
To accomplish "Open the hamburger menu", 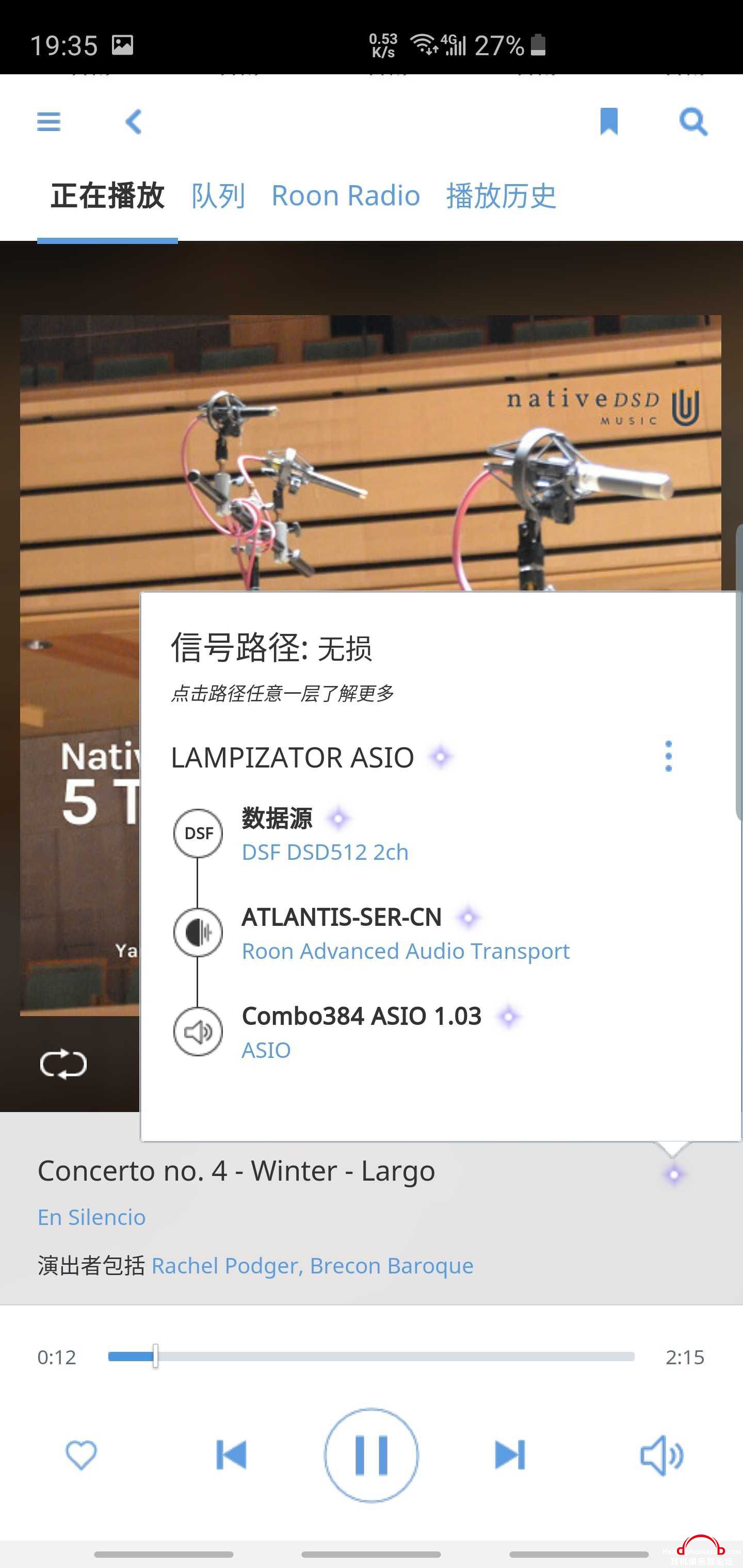I will (49, 121).
